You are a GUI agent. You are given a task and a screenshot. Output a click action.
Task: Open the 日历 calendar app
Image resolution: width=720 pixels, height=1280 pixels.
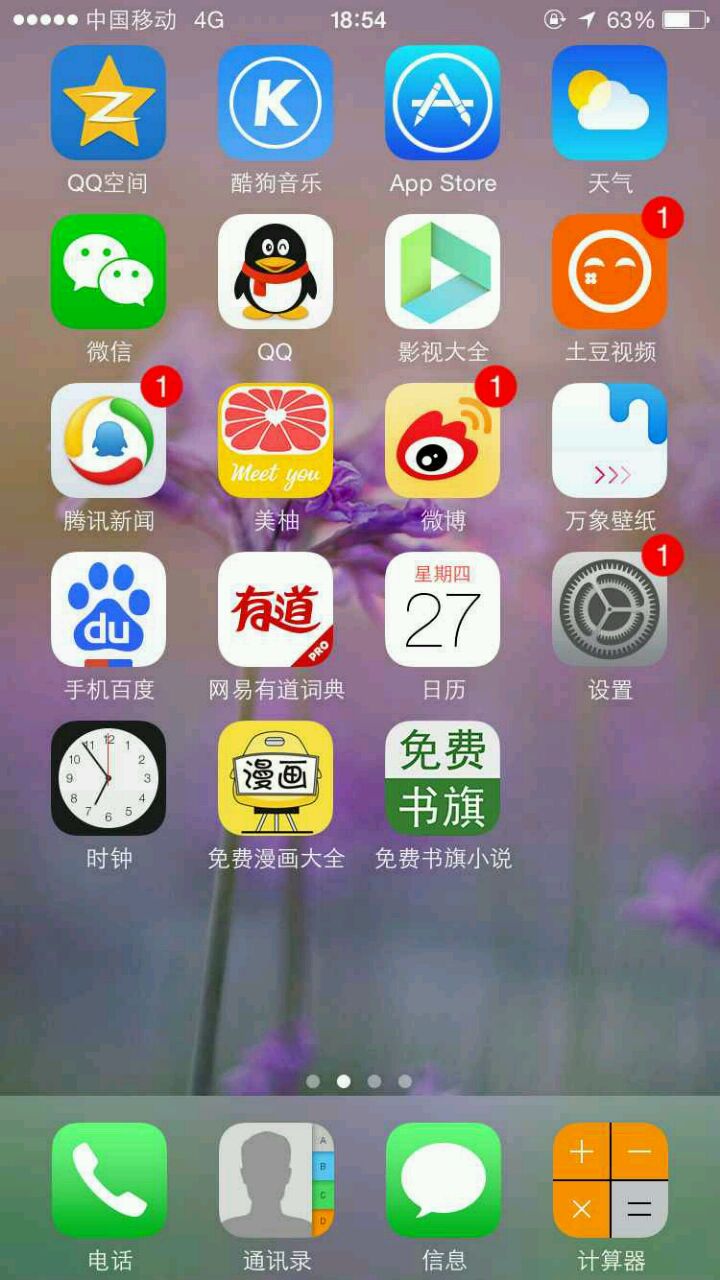point(442,610)
